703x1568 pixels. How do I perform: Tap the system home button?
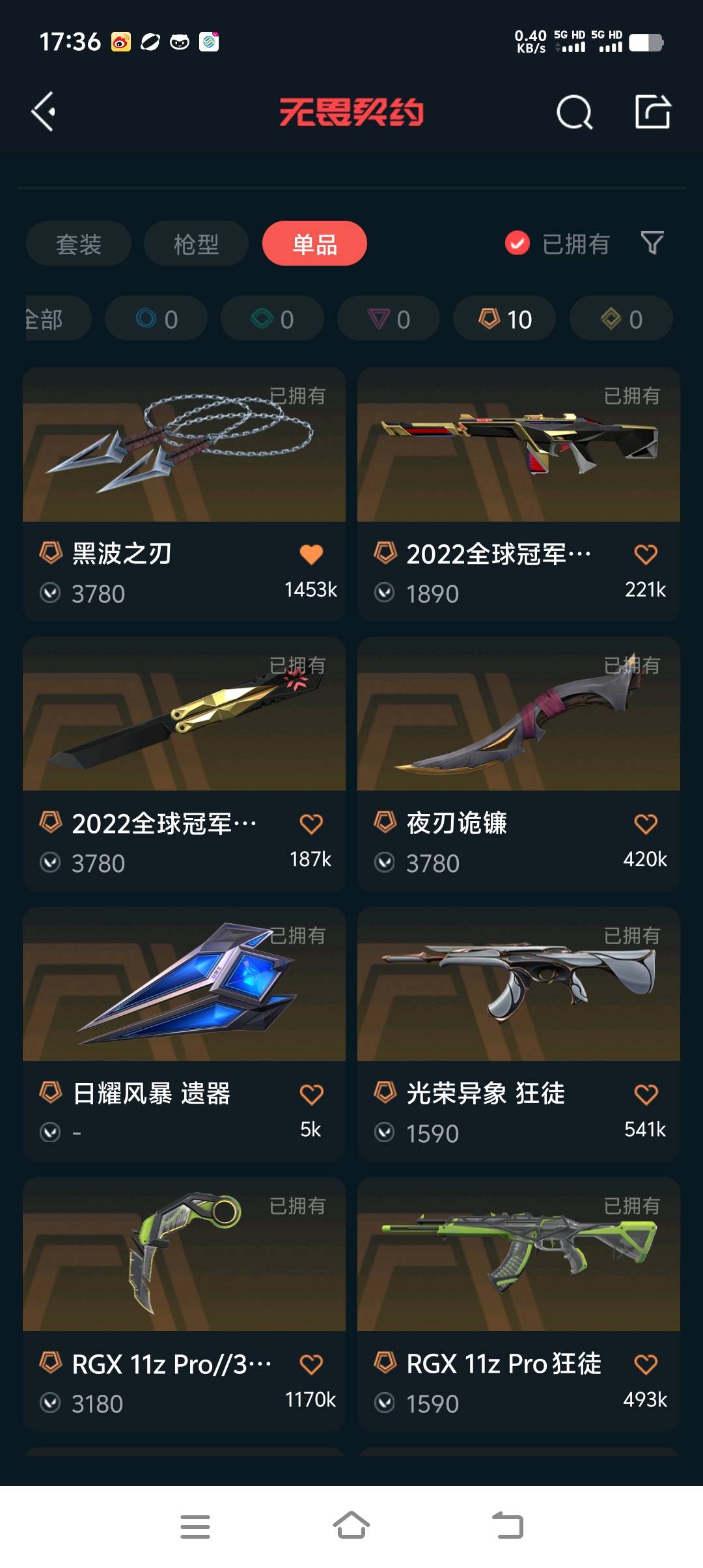click(351, 1525)
